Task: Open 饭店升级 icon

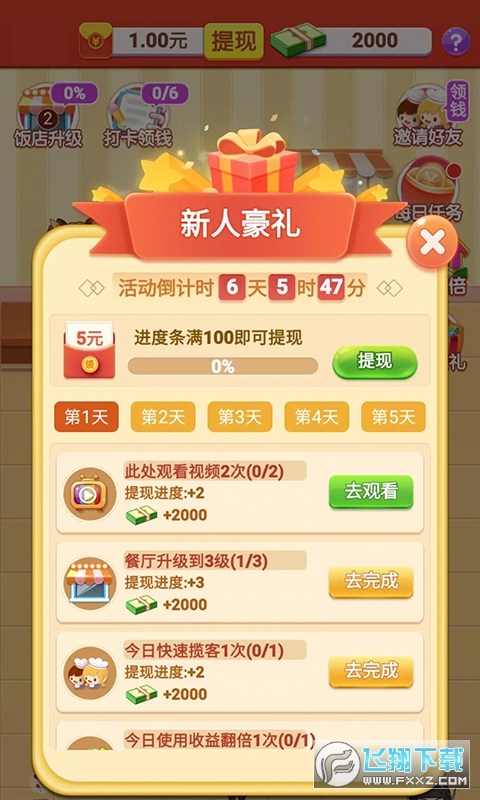Action: tap(48, 117)
